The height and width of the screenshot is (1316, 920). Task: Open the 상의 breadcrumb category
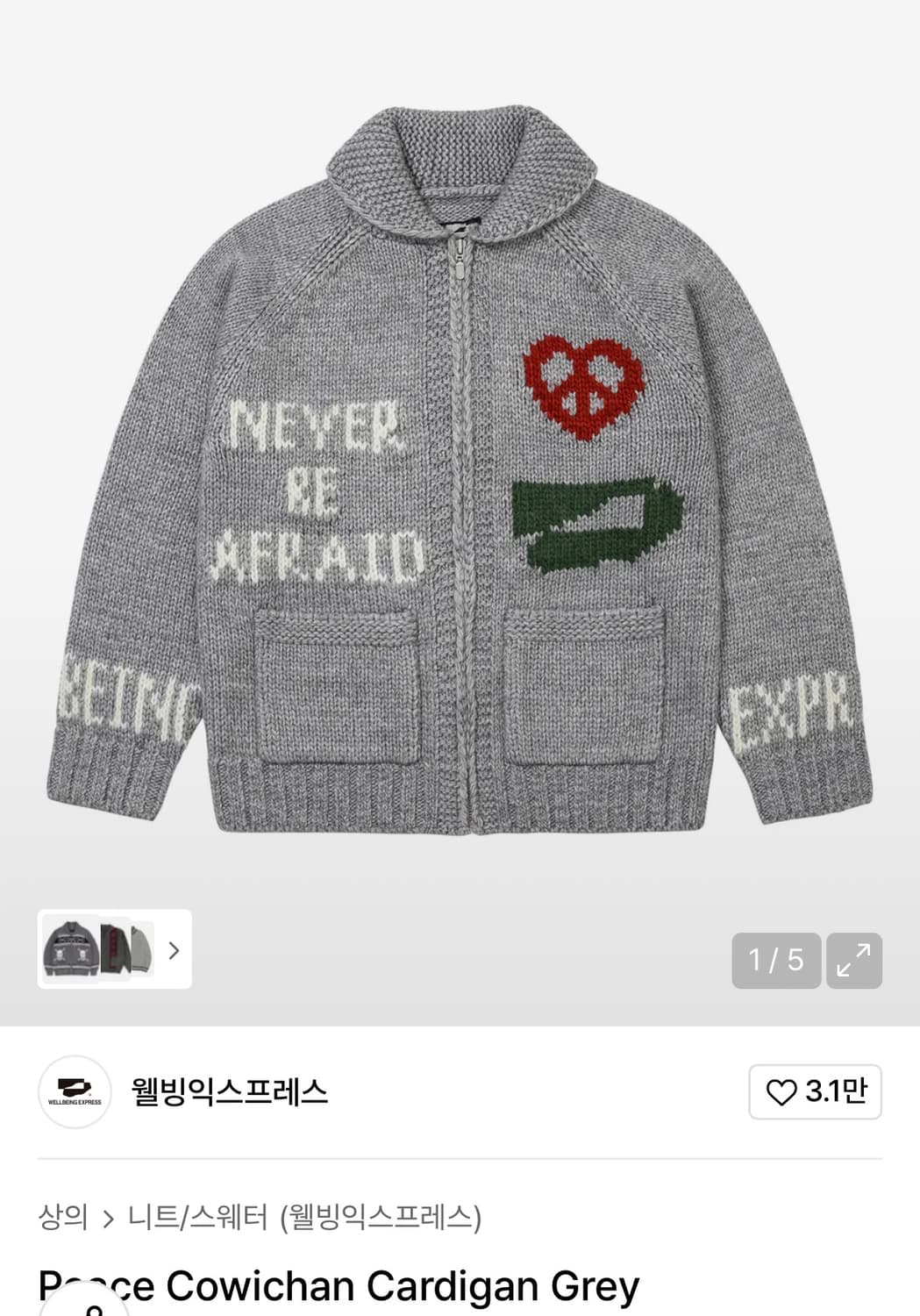[67, 1216]
